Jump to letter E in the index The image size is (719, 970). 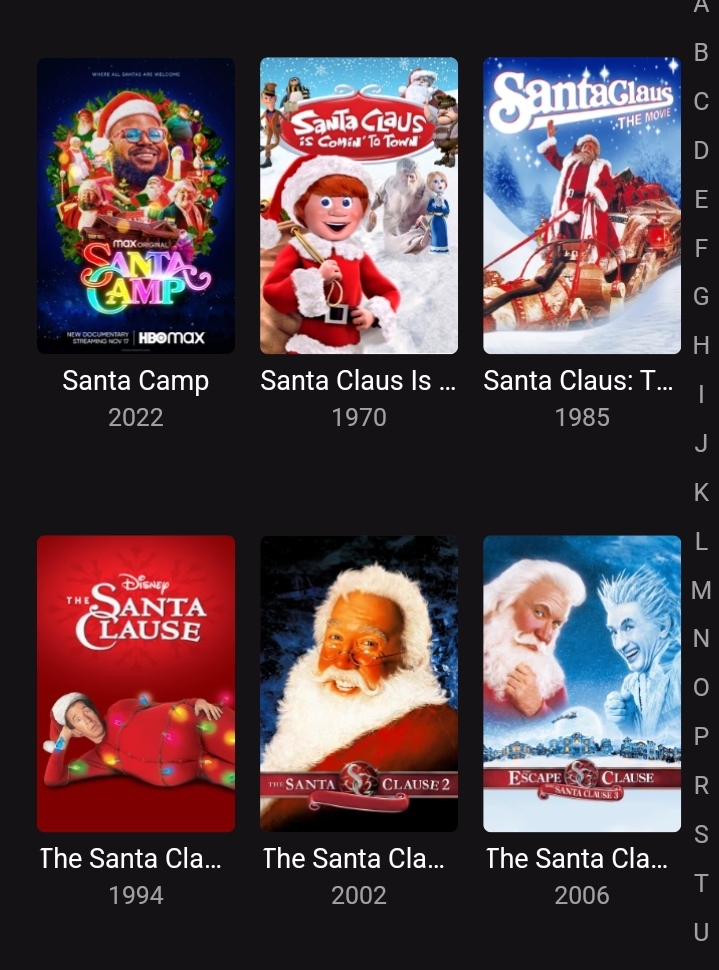[701, 199]
